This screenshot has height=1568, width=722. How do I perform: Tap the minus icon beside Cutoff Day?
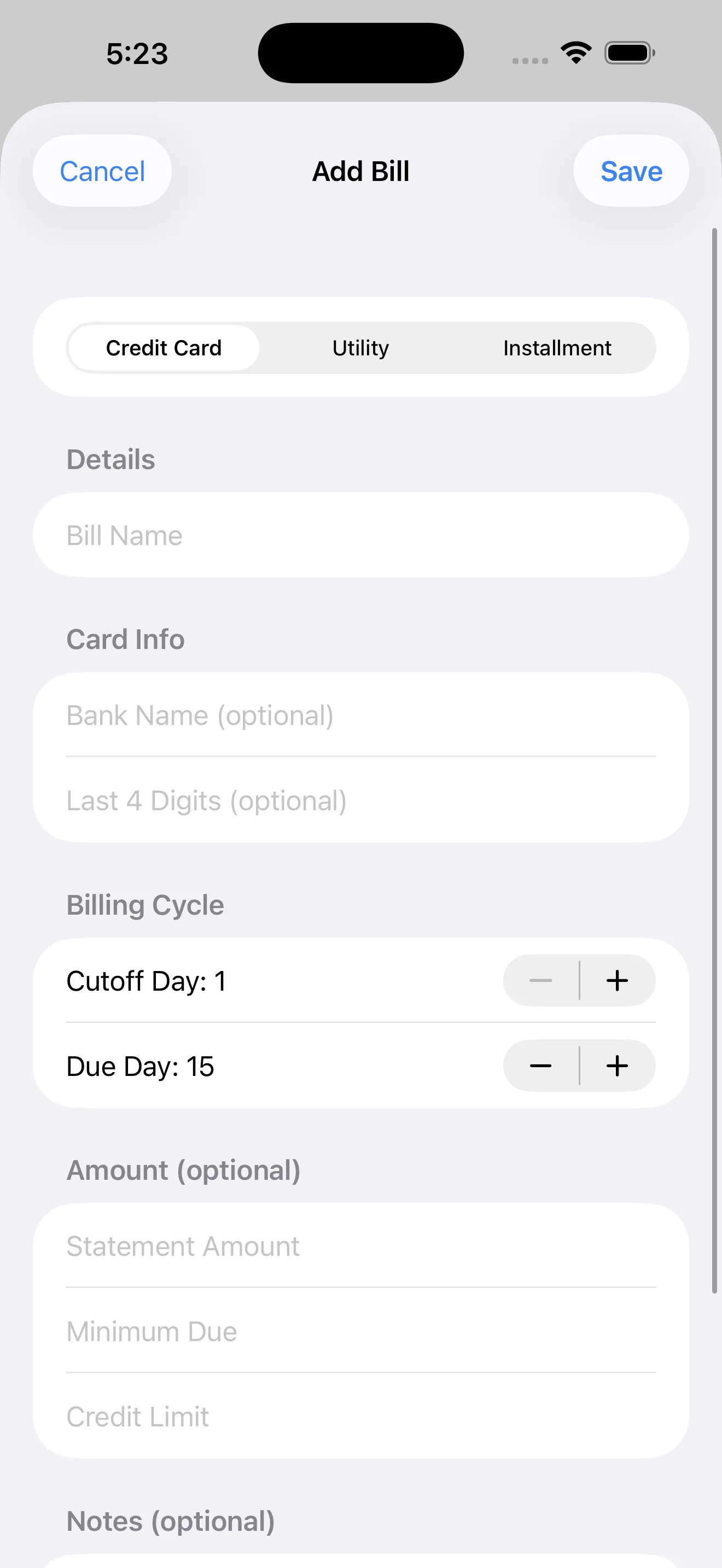coord(540,980)
